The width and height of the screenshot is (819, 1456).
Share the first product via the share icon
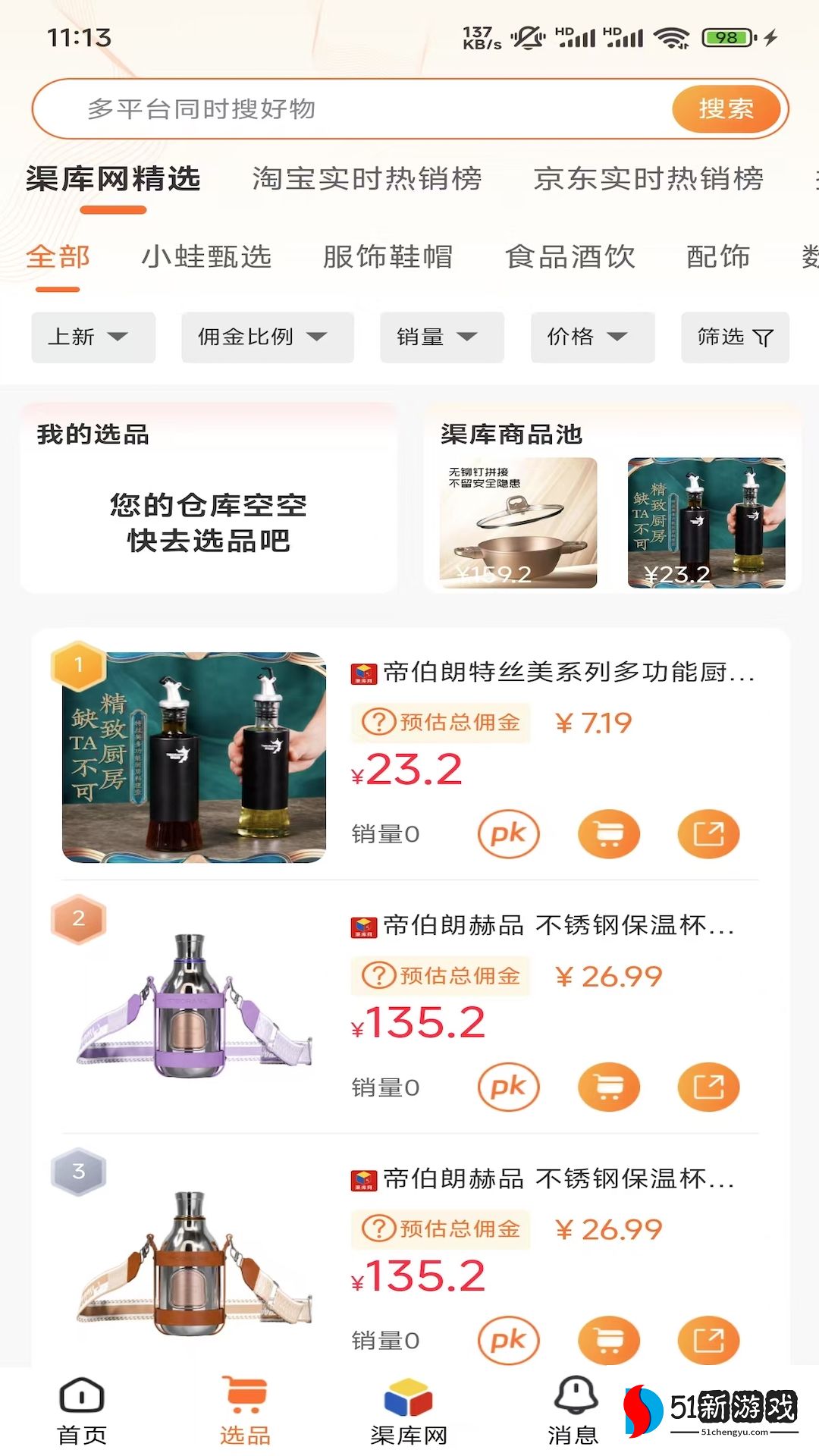(708, 833)
